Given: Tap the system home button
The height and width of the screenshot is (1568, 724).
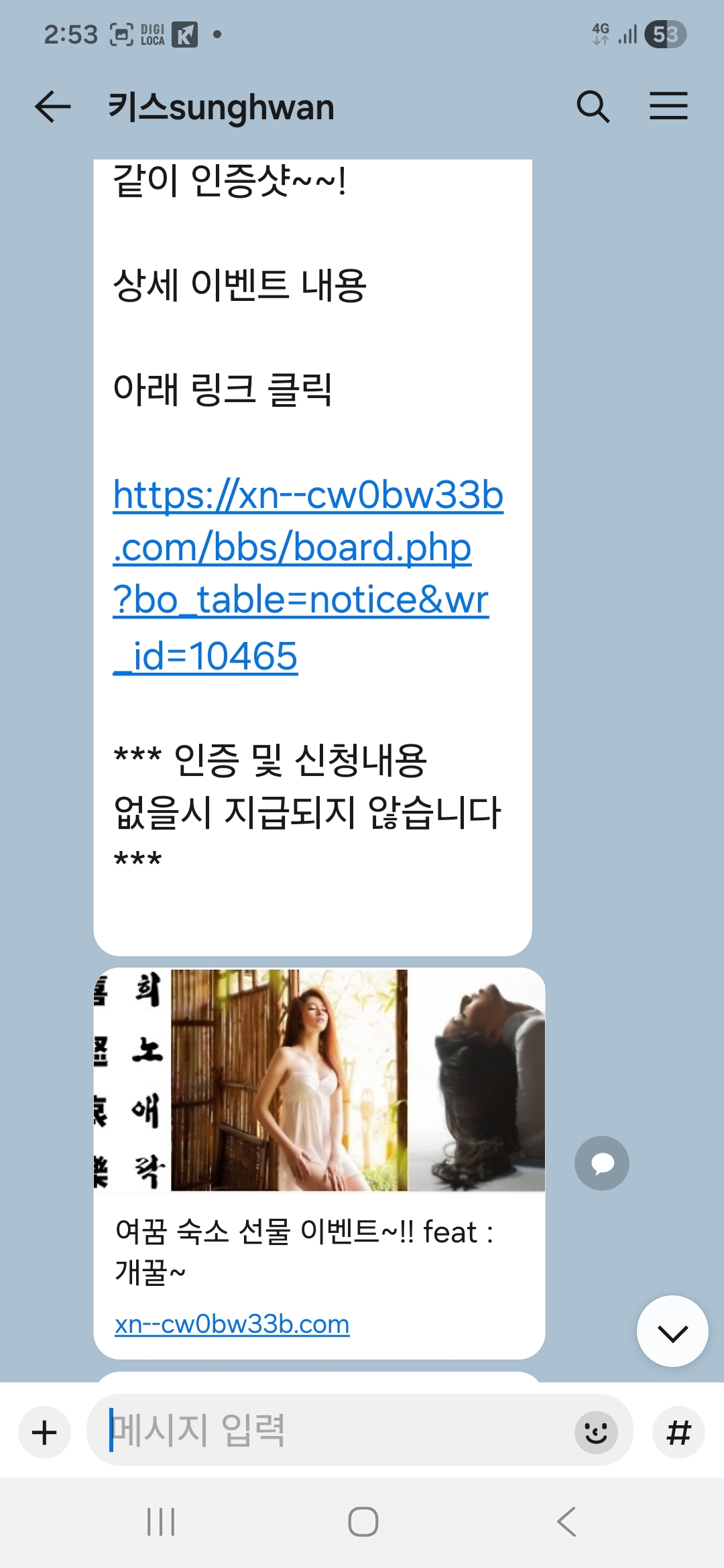Looking at the screenshot, I should (x=363, y=1521).
